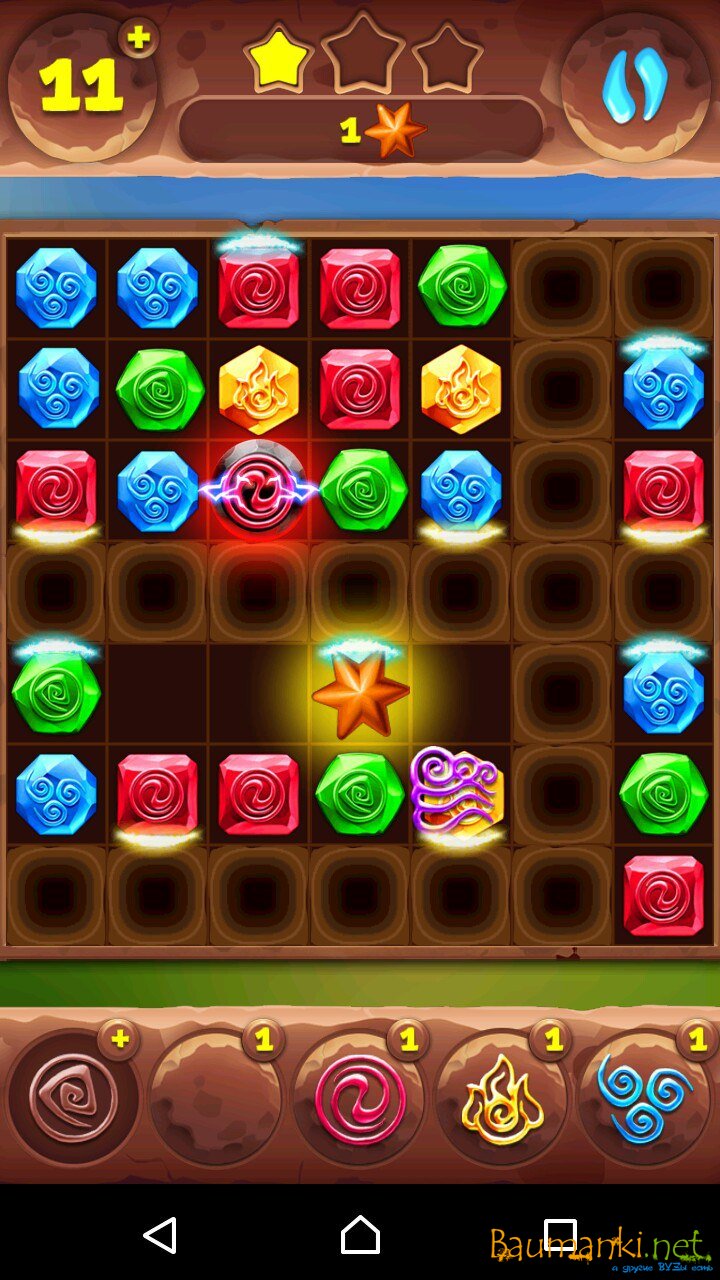
Task: Activate the blue triple-swirl air booster
Action: (x=645, y=1099)
